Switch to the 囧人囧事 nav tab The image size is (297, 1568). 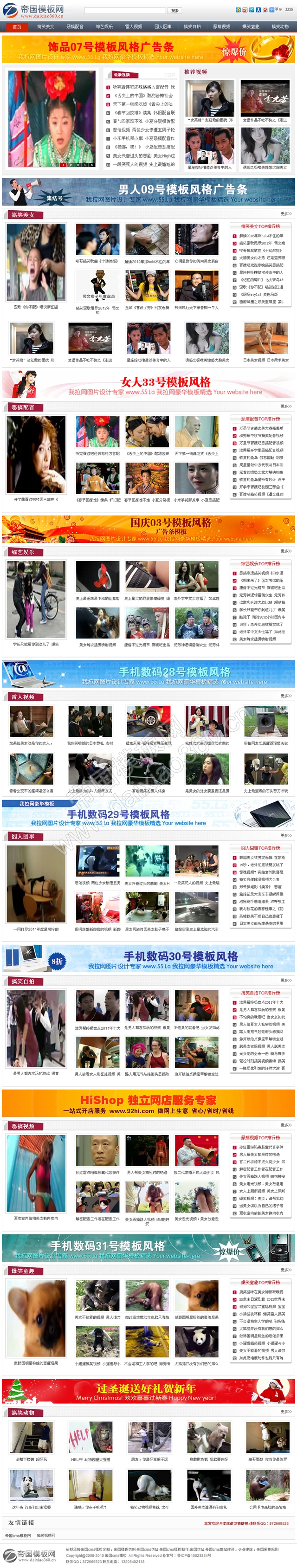pos(162,27)
